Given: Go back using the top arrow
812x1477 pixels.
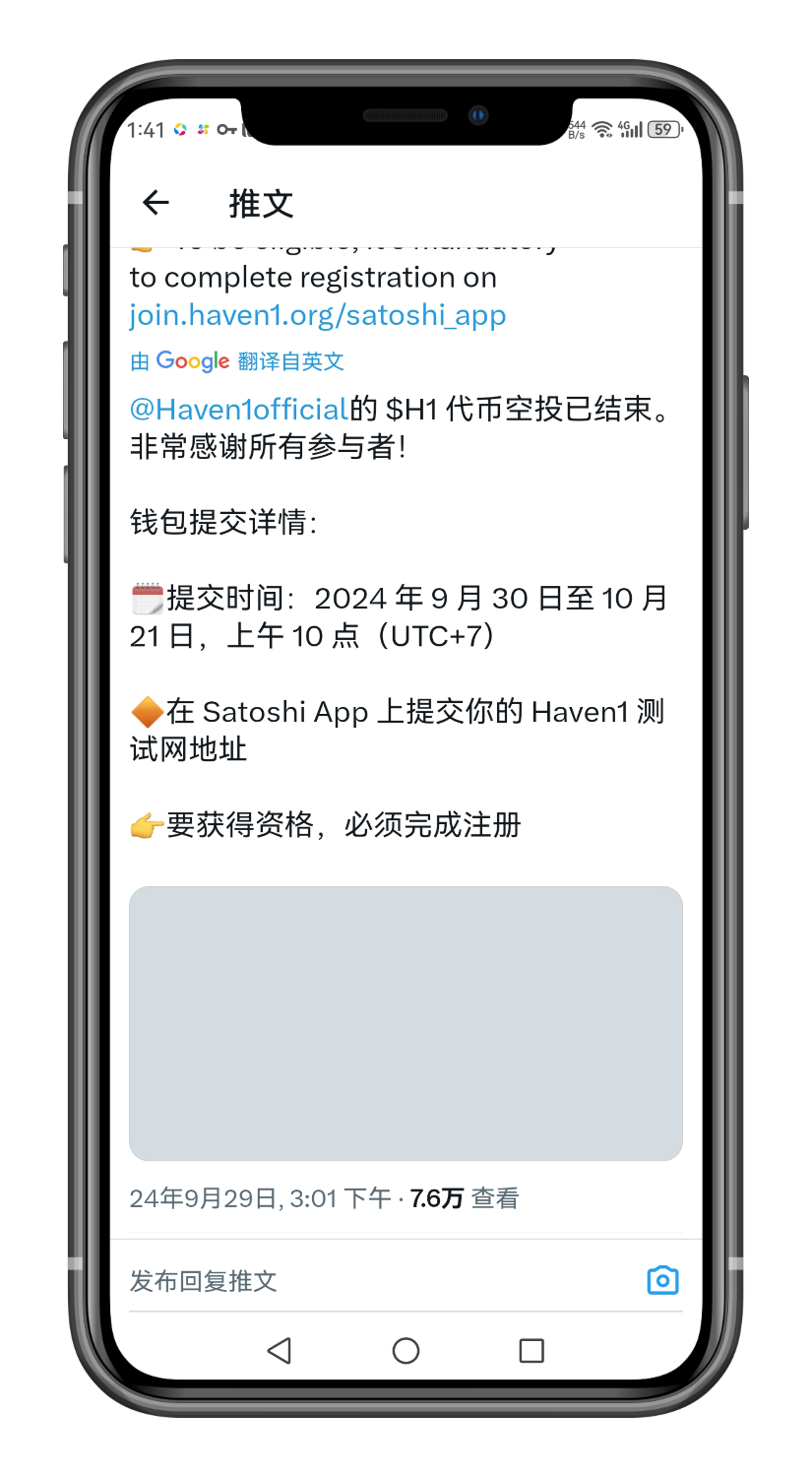Looking at the screenshot, I should coord(156,203).
